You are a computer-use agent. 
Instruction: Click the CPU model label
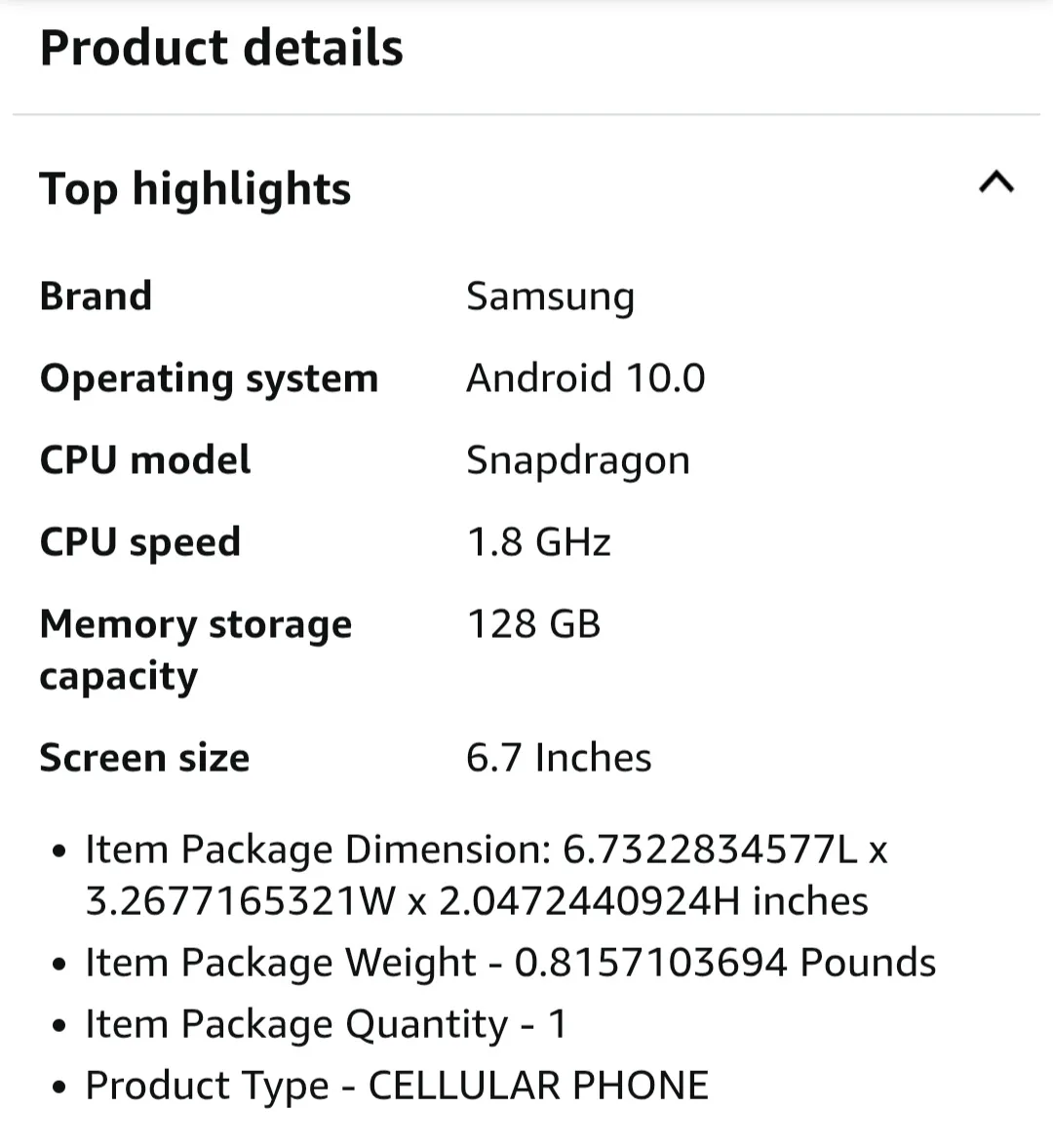(145, 459)
